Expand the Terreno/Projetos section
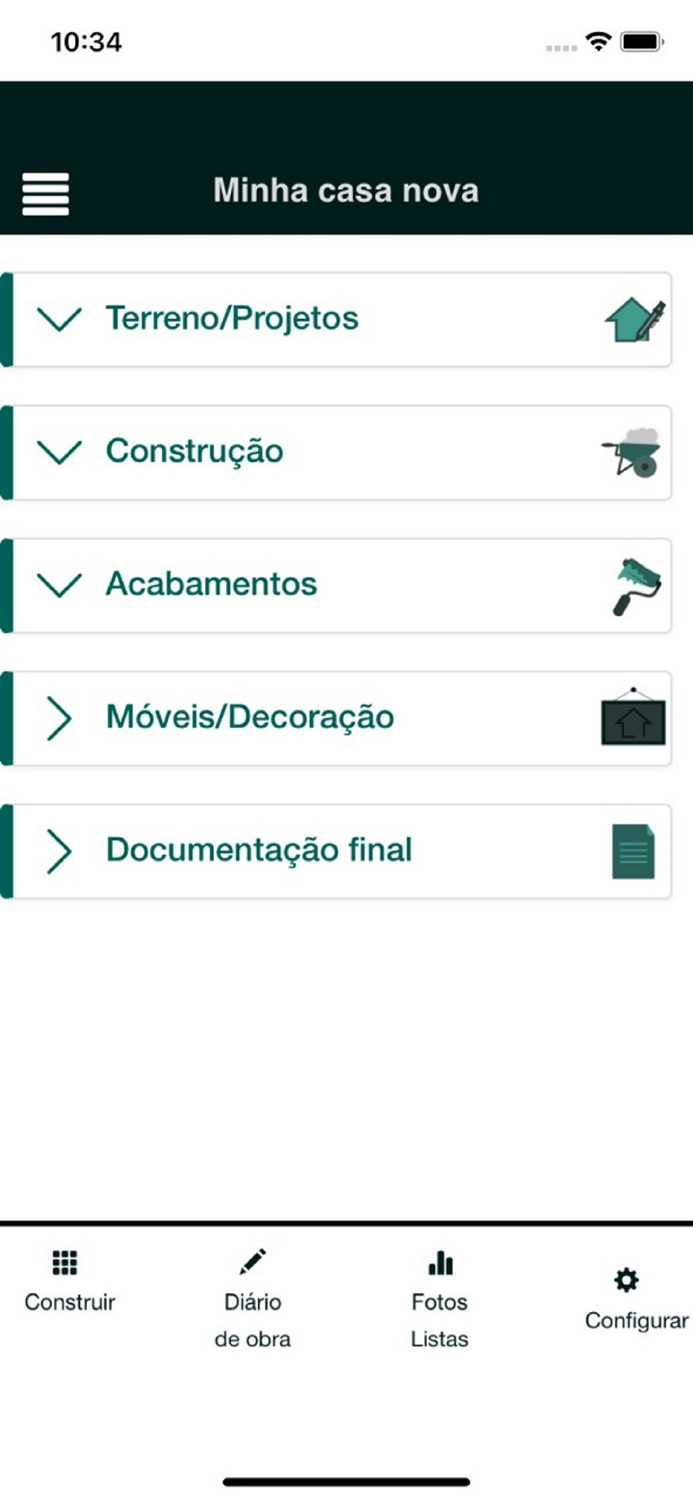 click(x=232, y=319)
